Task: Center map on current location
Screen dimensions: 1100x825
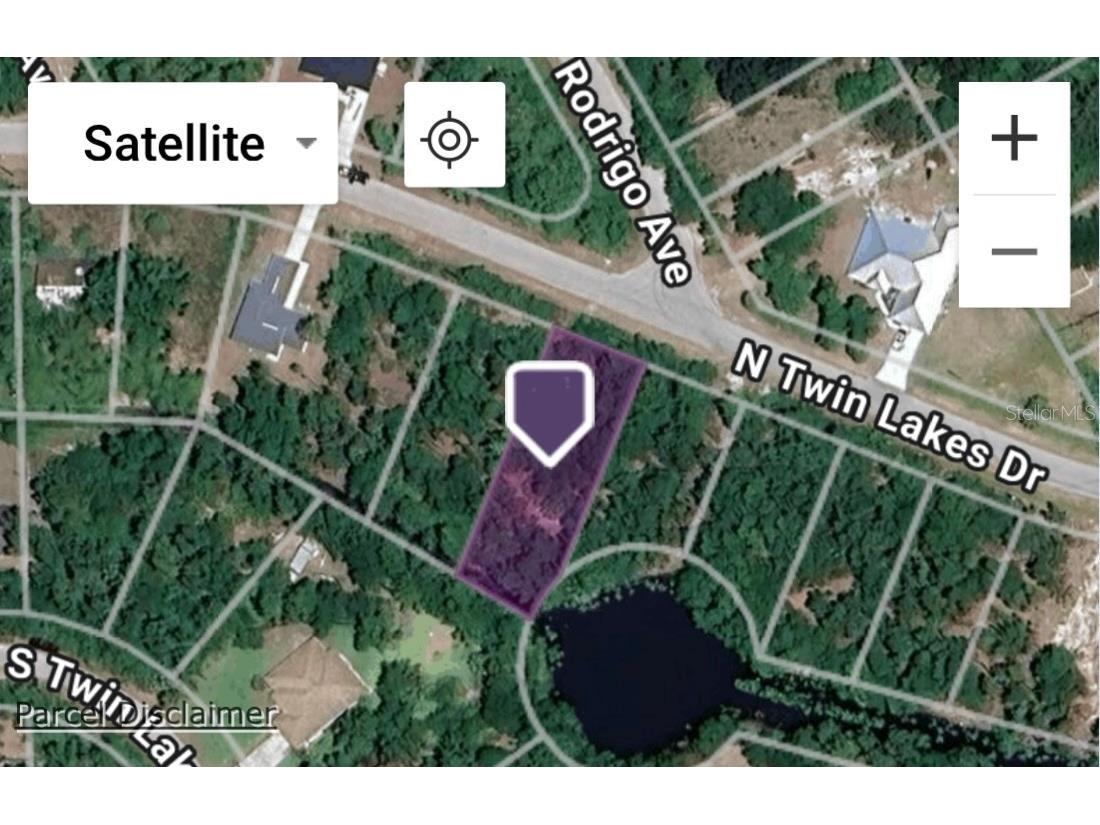Action: pyautogui.click(x=454, y=135)
